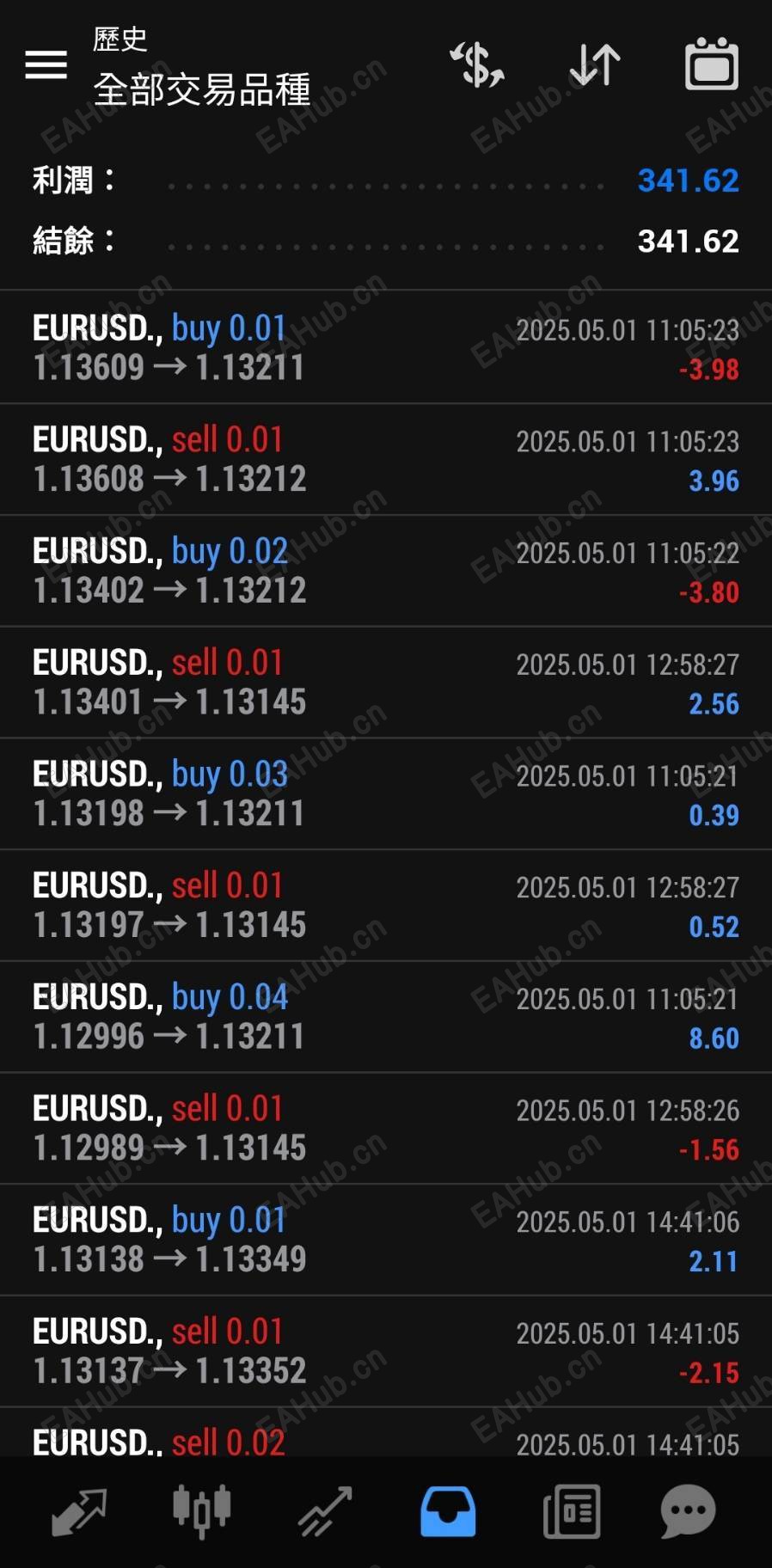Switch to the Charts tab
This screenshot has height=1568, width=772.
201,1511
